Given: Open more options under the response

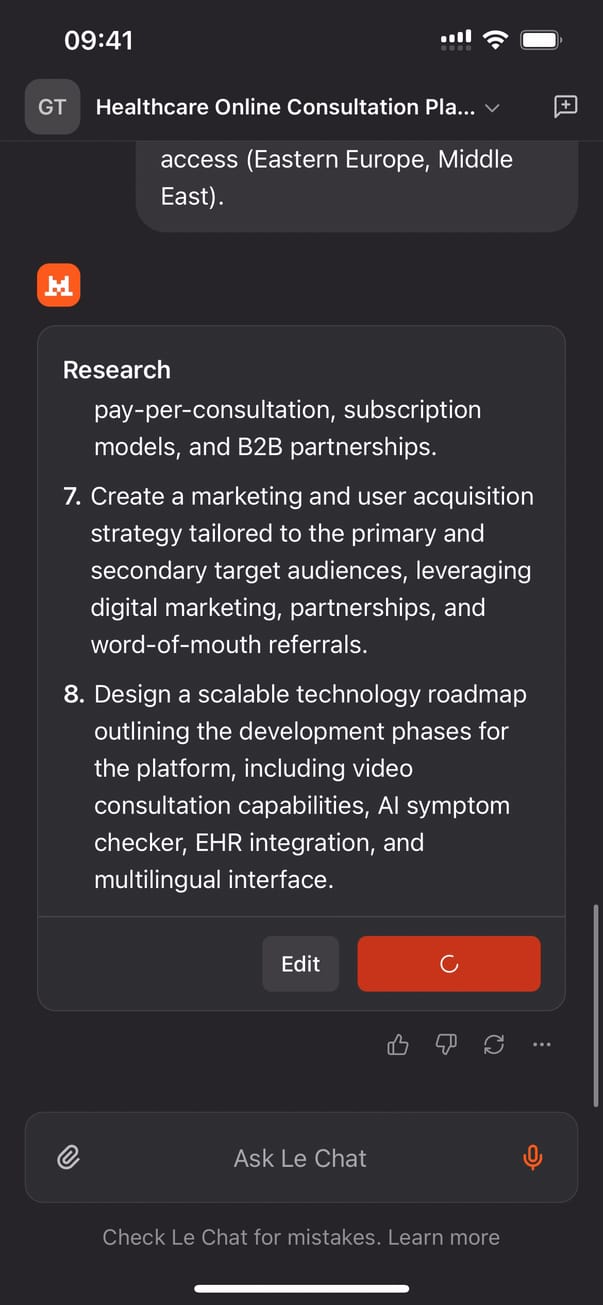Looking at the screenshot, I should 542,1045.
